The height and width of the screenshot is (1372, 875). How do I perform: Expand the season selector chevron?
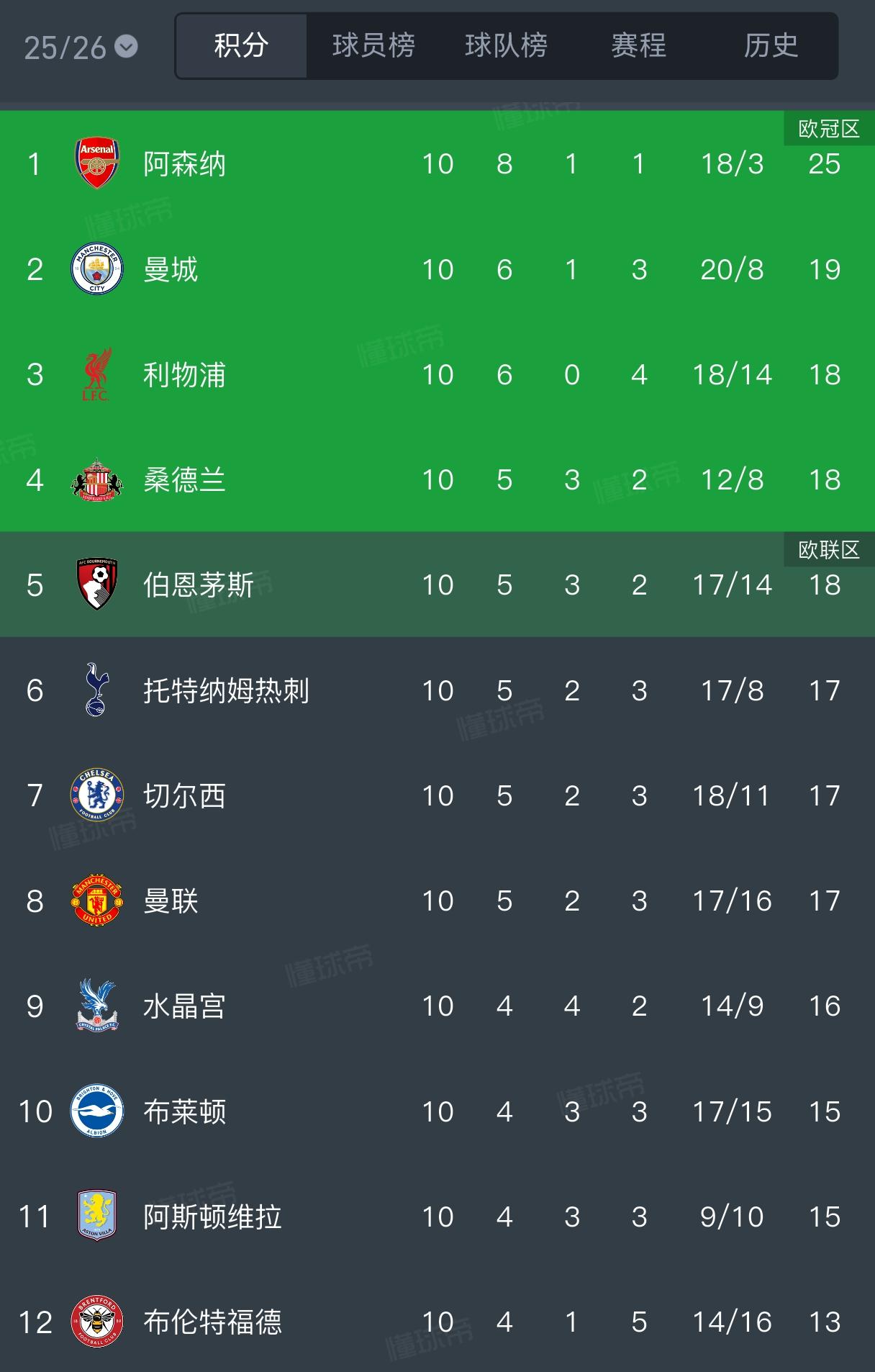click(x=127, y=45)
